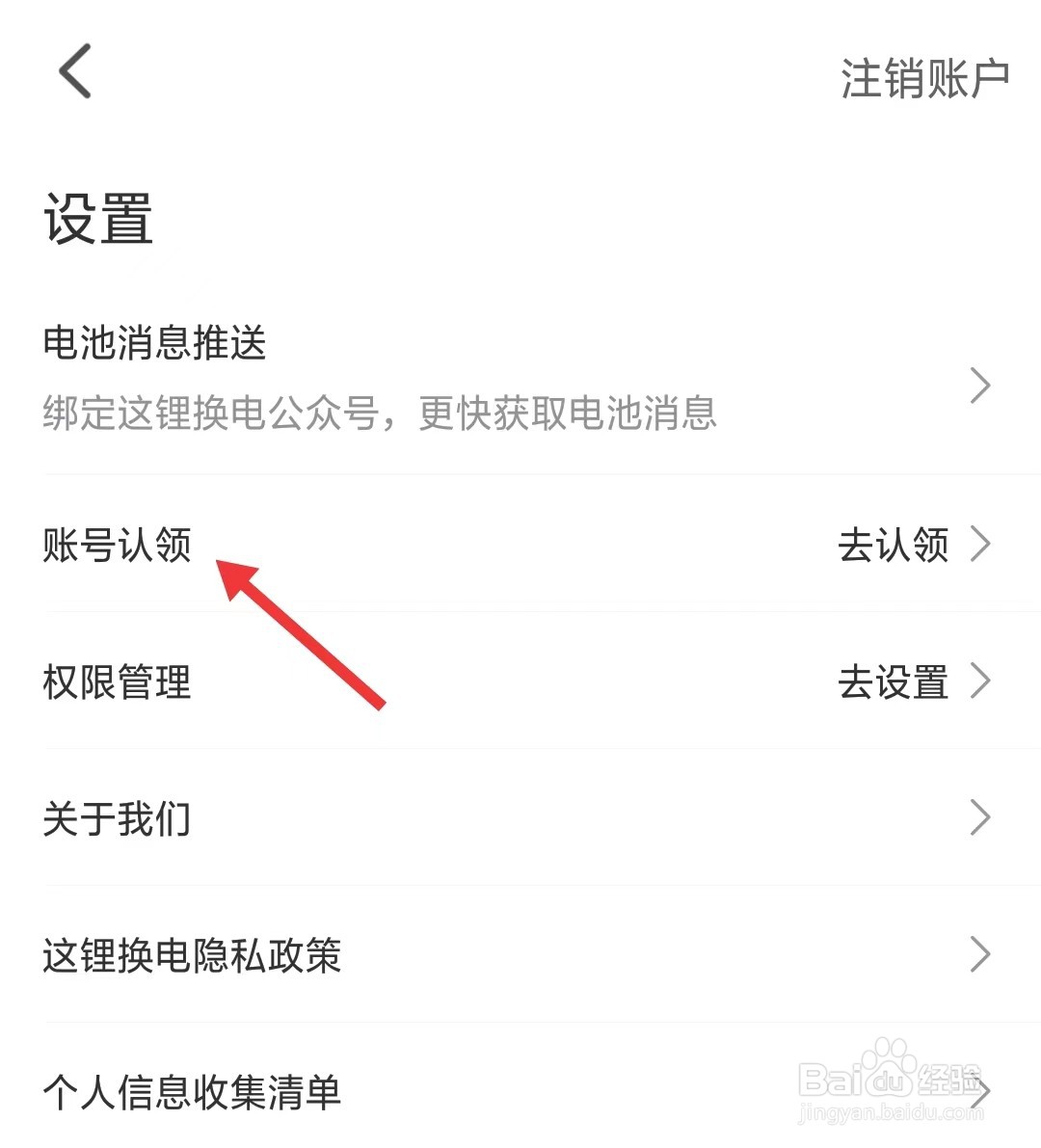Expand the 账号认领 row
1041x1148 pixels.
click(520, 545)
